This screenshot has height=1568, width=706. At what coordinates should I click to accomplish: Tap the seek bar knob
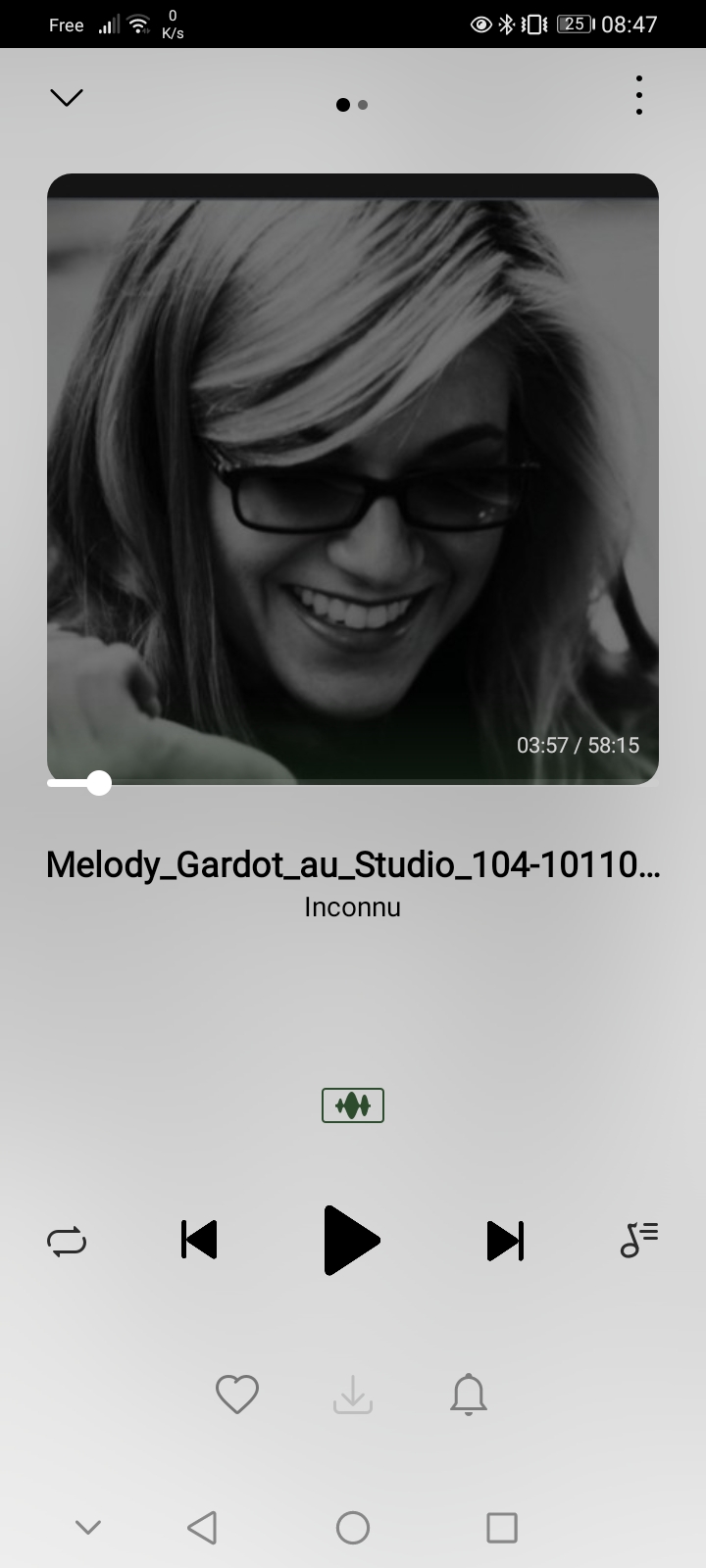click(x=98, y=782)
